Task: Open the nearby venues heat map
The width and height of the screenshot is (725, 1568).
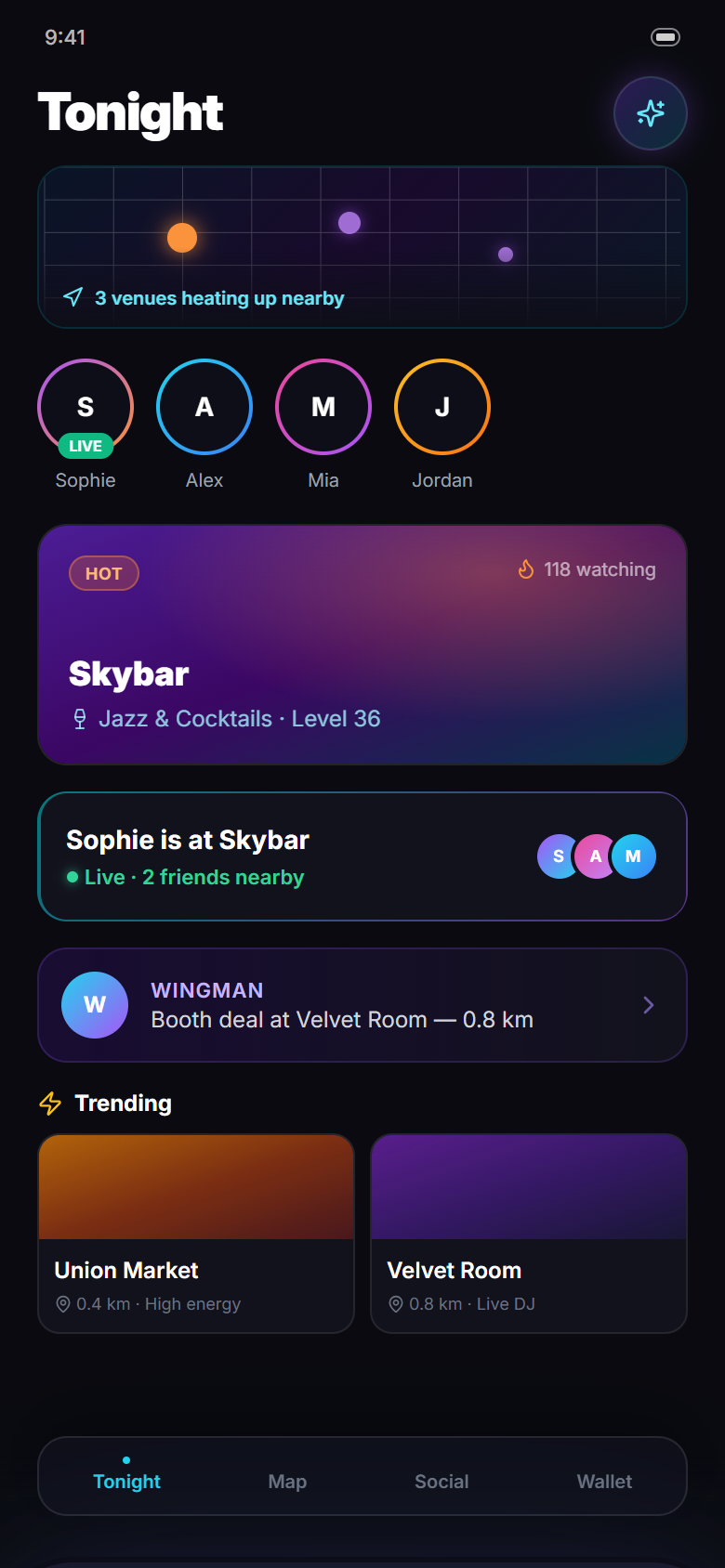Action: 362,247
